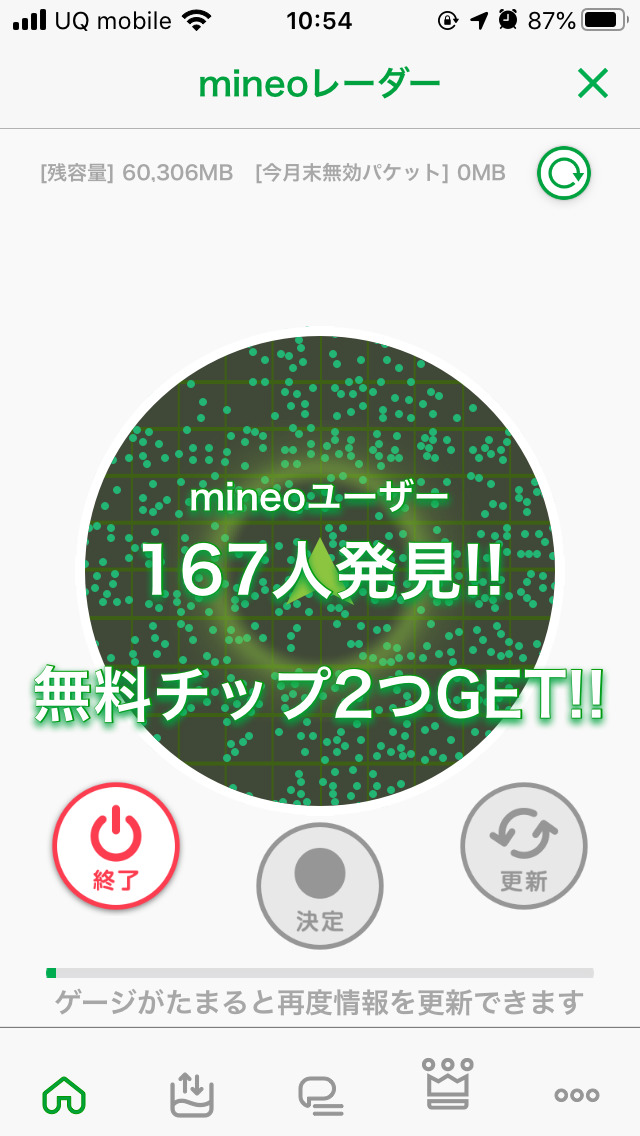Open the upload tray tab
This screenshot has height=1136, width=640.
tap(192, 1094)
